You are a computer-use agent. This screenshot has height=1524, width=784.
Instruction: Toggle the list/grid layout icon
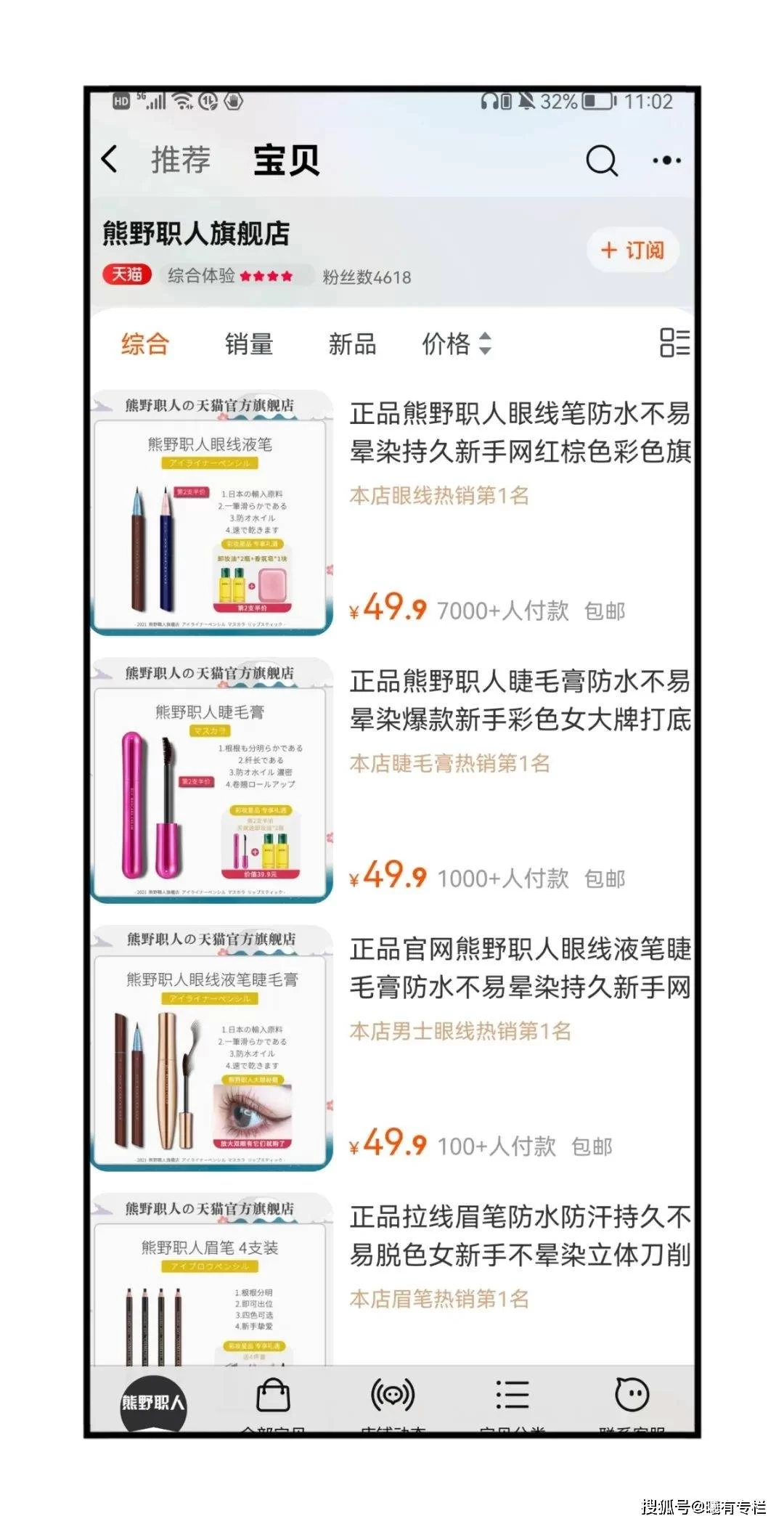[x=674, y=343]
